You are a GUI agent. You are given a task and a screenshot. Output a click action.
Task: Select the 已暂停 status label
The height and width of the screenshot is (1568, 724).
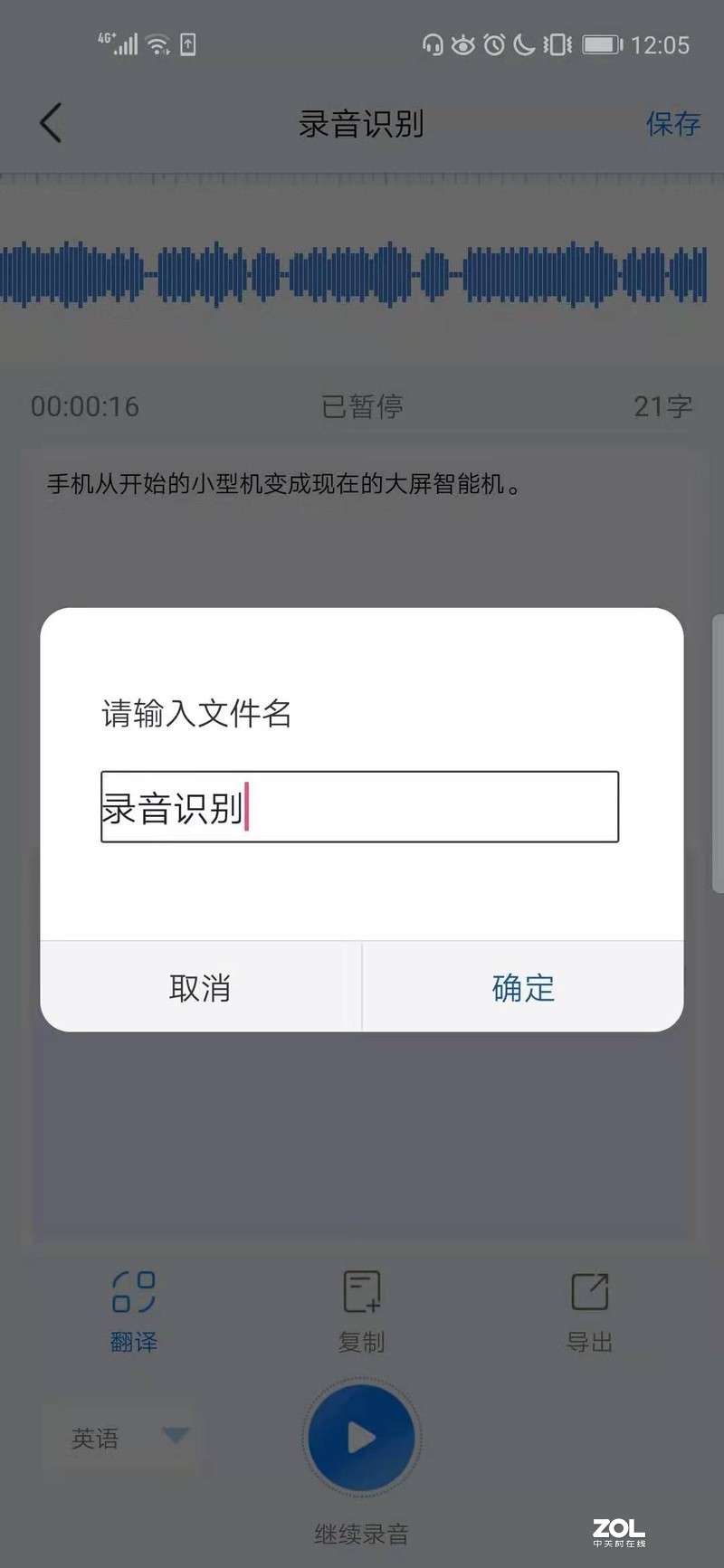tap(361, 407)
